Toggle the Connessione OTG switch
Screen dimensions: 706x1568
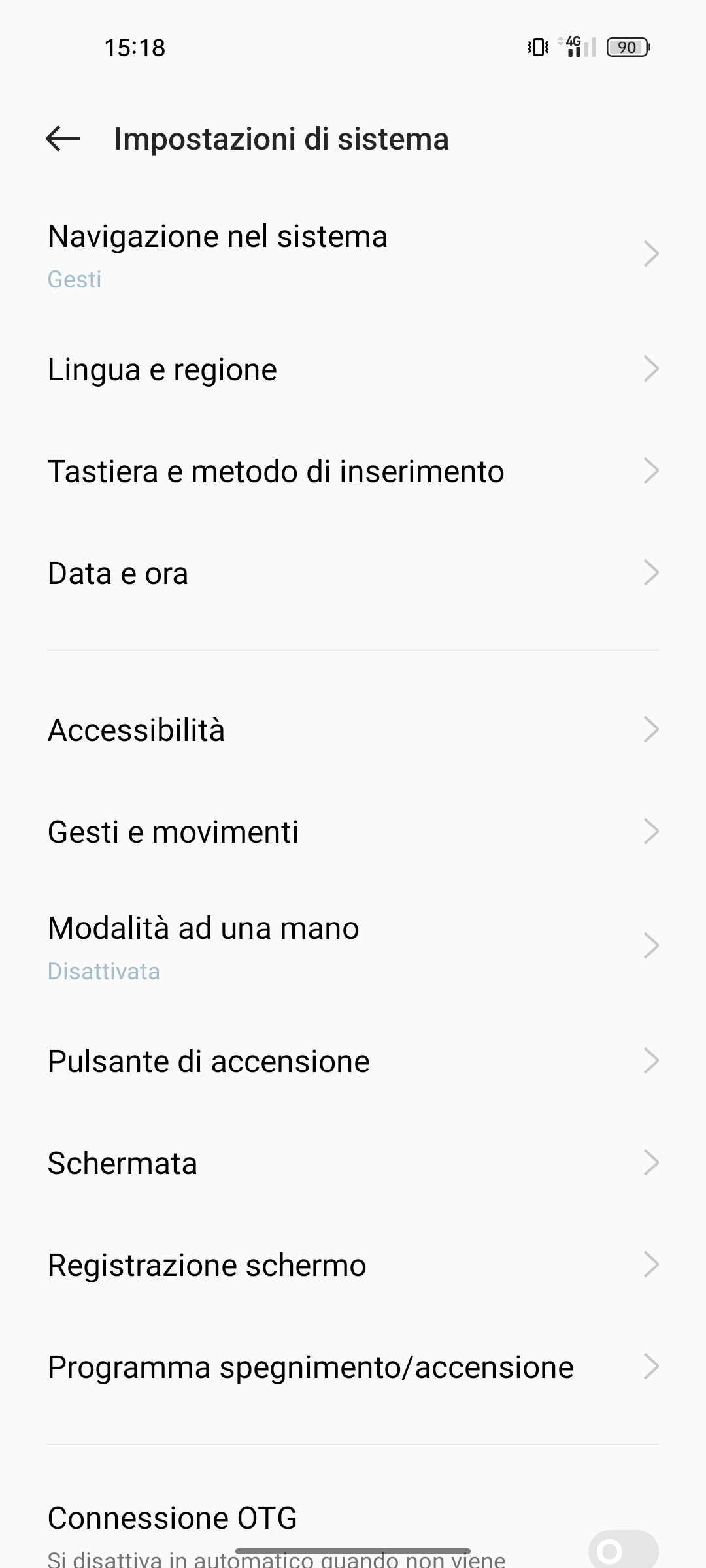pyautogui.click(x=622, y=1550)
